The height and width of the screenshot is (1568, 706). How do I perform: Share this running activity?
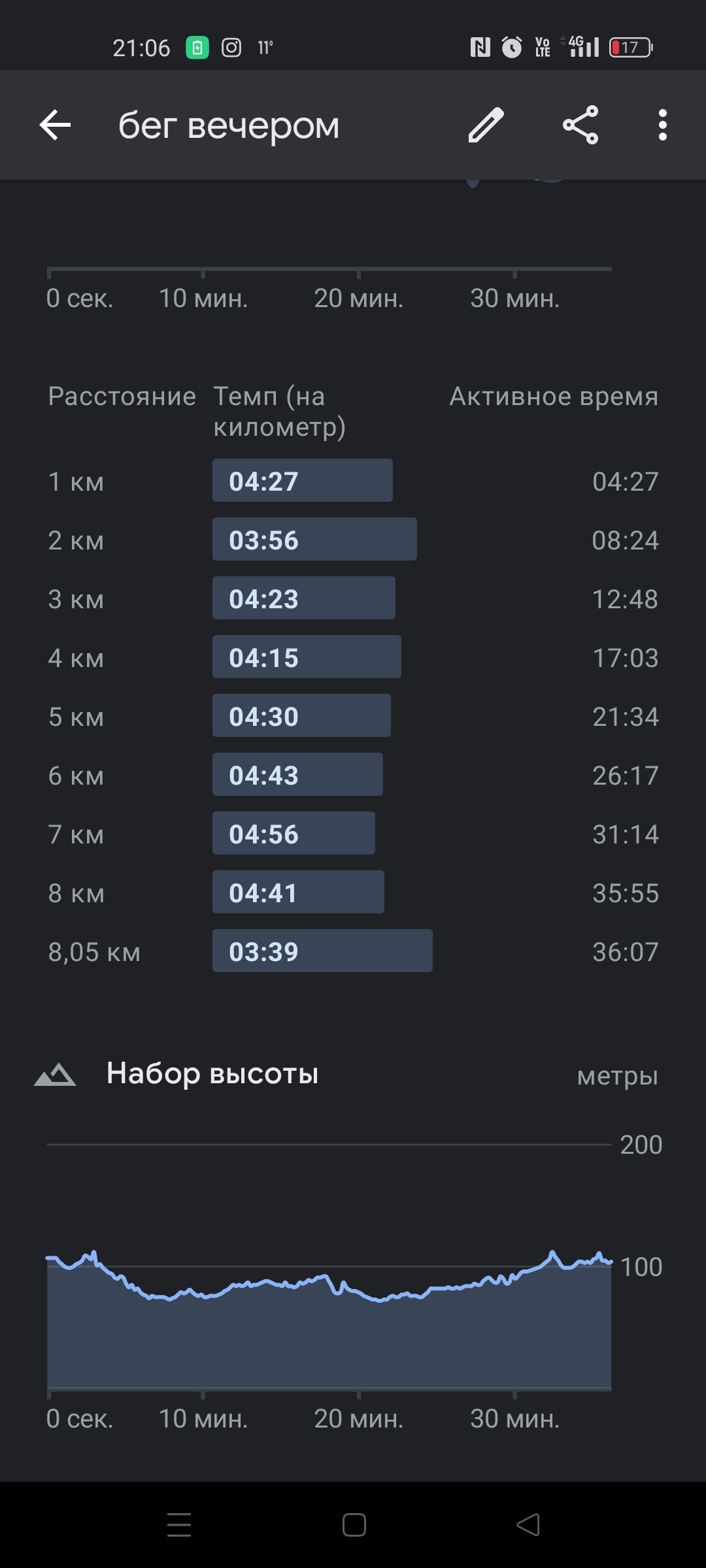point(580,125)
